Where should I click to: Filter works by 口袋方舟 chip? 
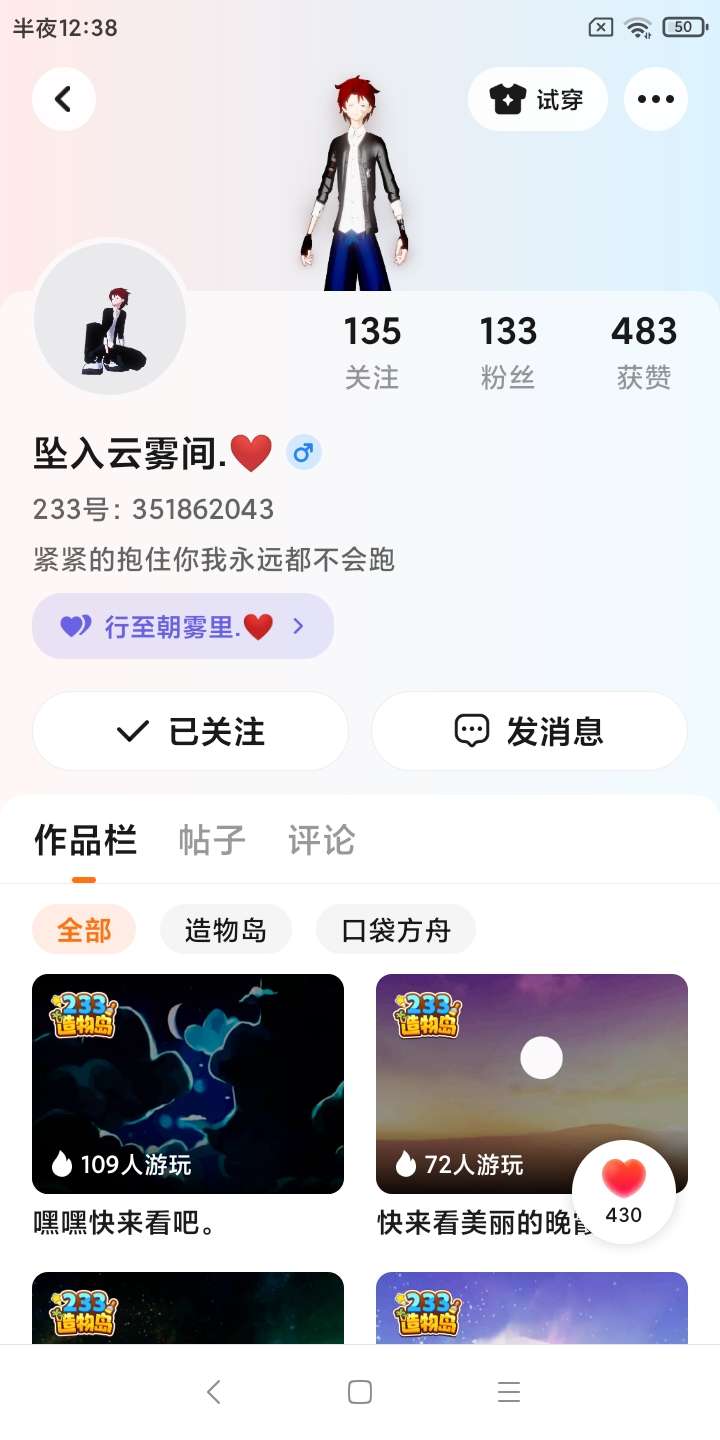[396, 930]
